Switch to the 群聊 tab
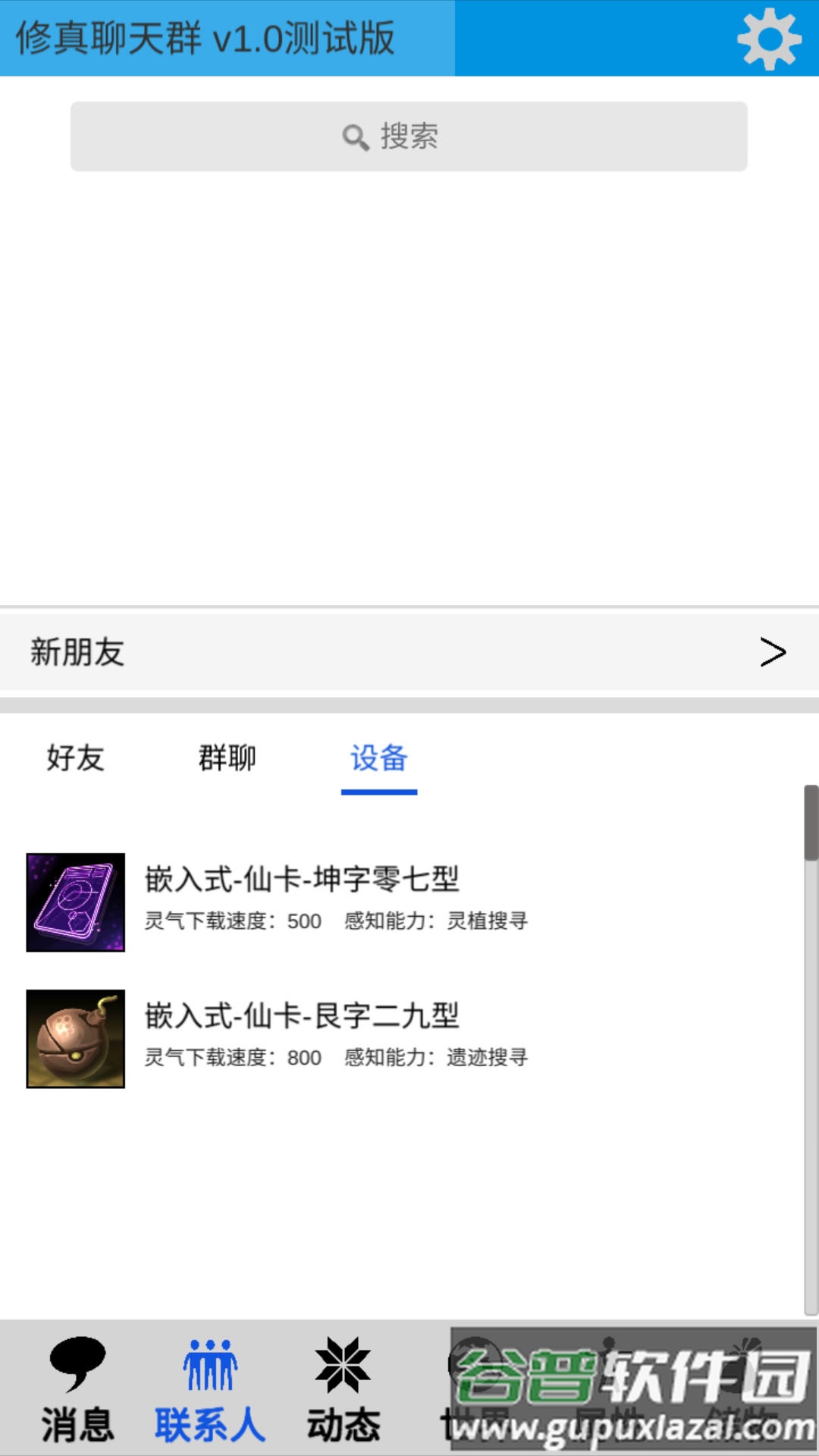 point(226,758)
